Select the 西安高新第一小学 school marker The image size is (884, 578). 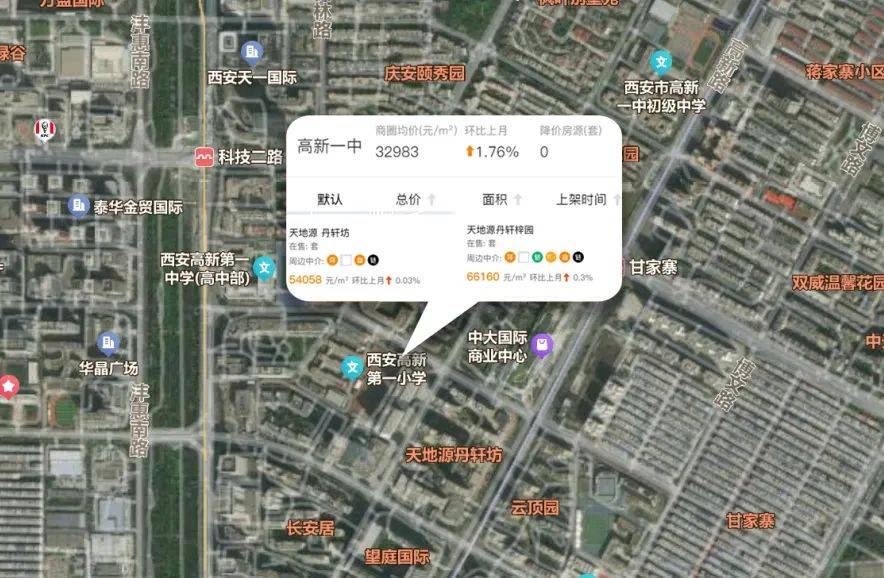(352, 368)
